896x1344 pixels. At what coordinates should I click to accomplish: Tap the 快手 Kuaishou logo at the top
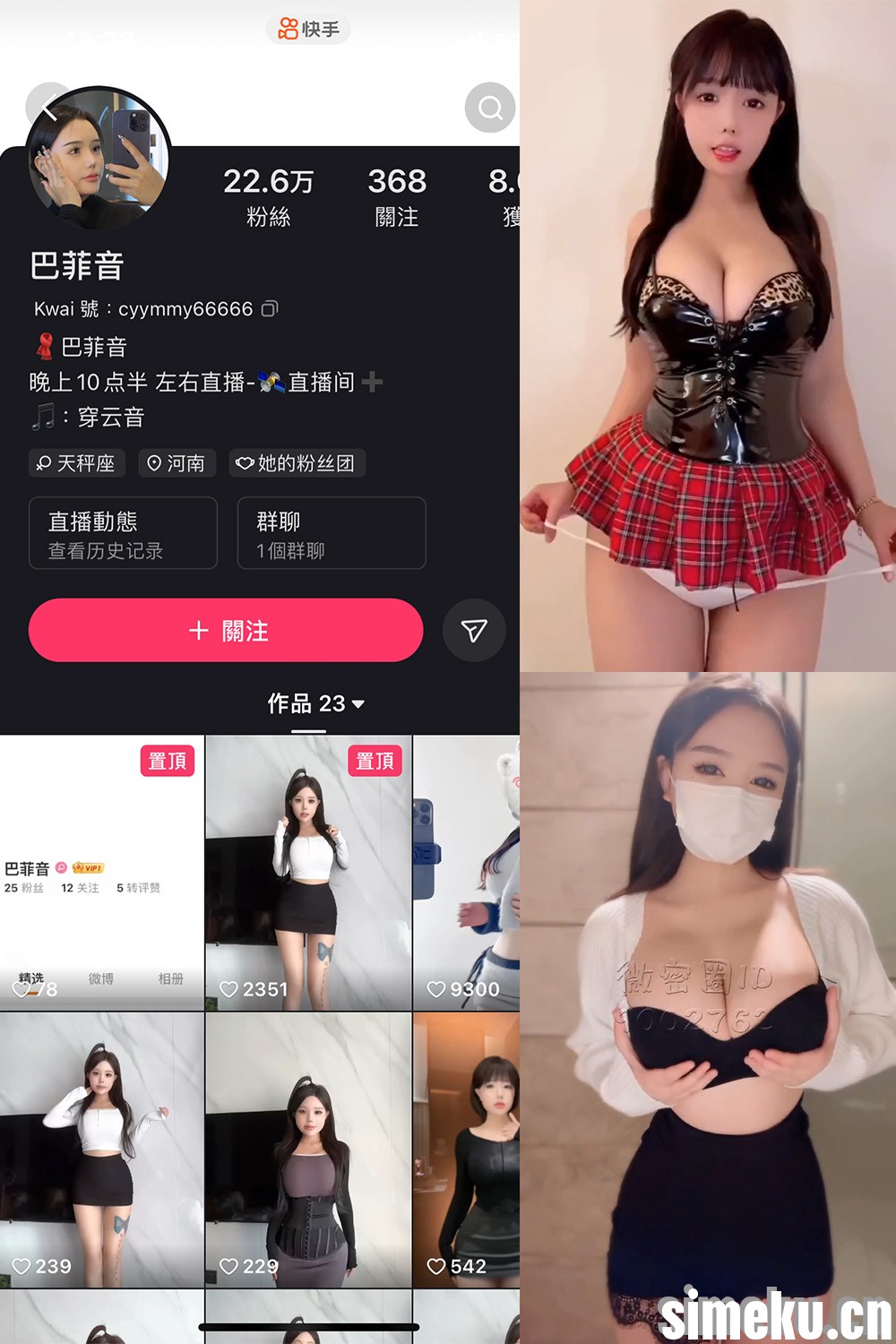[309, 30]
